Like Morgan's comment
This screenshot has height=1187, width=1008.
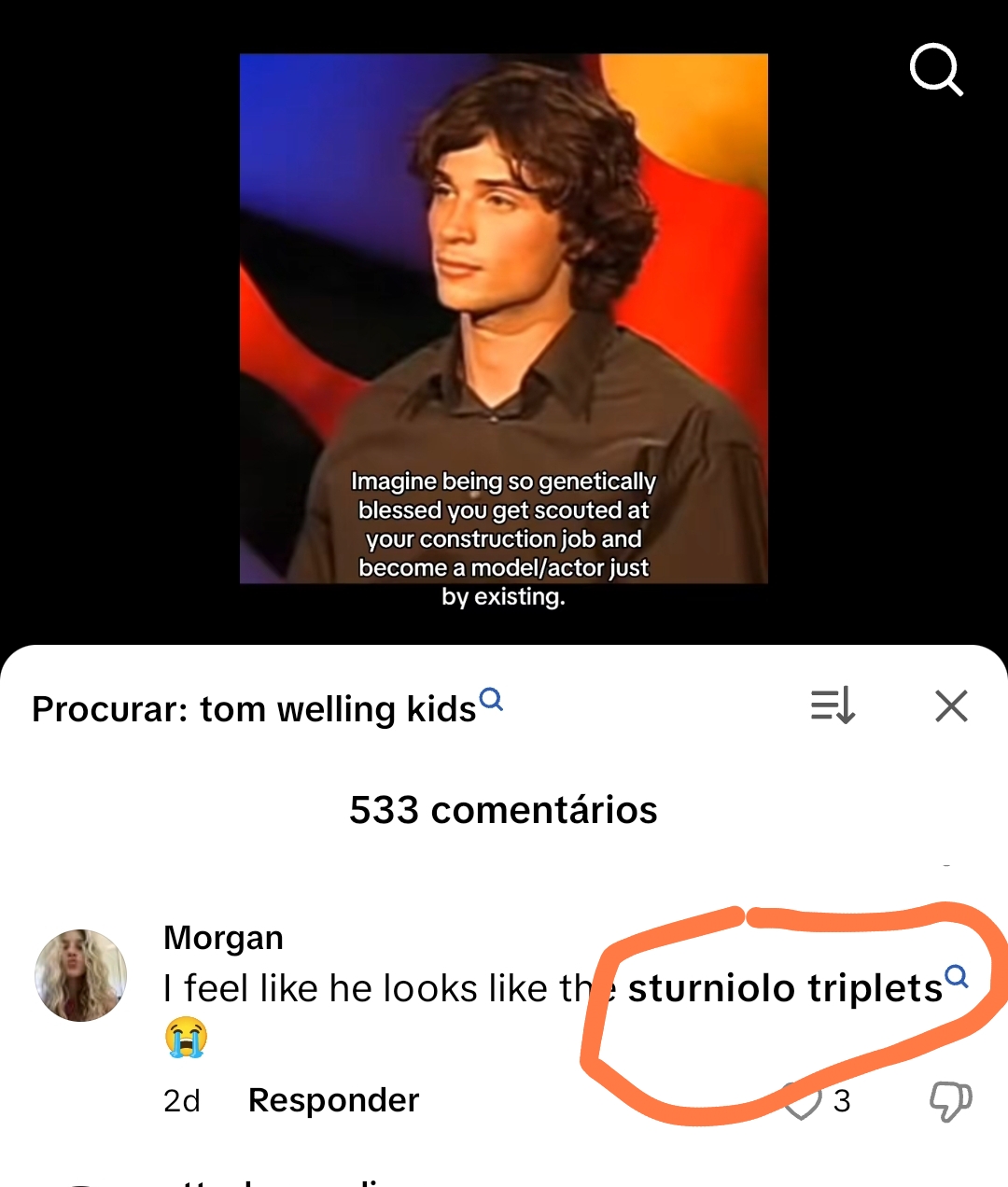coord(801,1101)
